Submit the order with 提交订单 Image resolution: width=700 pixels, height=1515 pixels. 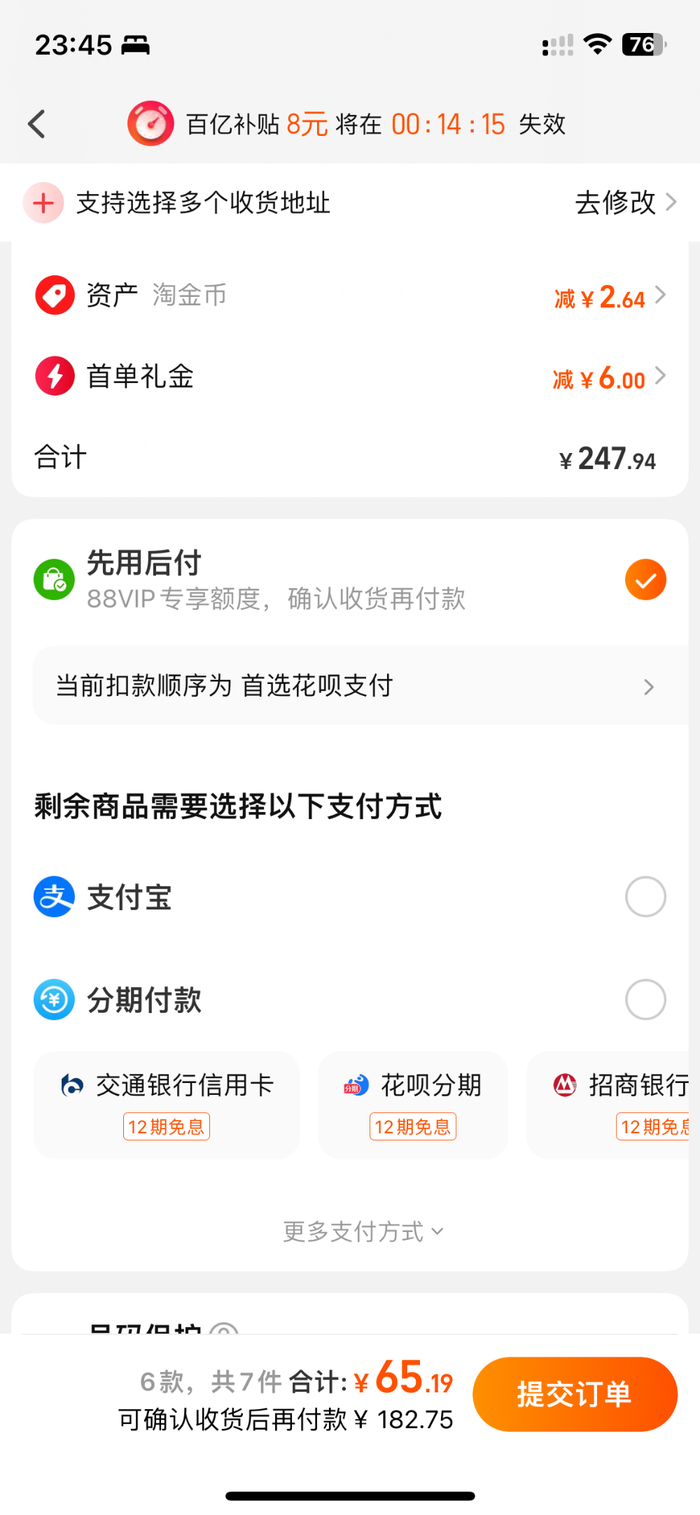point(574,1394)
